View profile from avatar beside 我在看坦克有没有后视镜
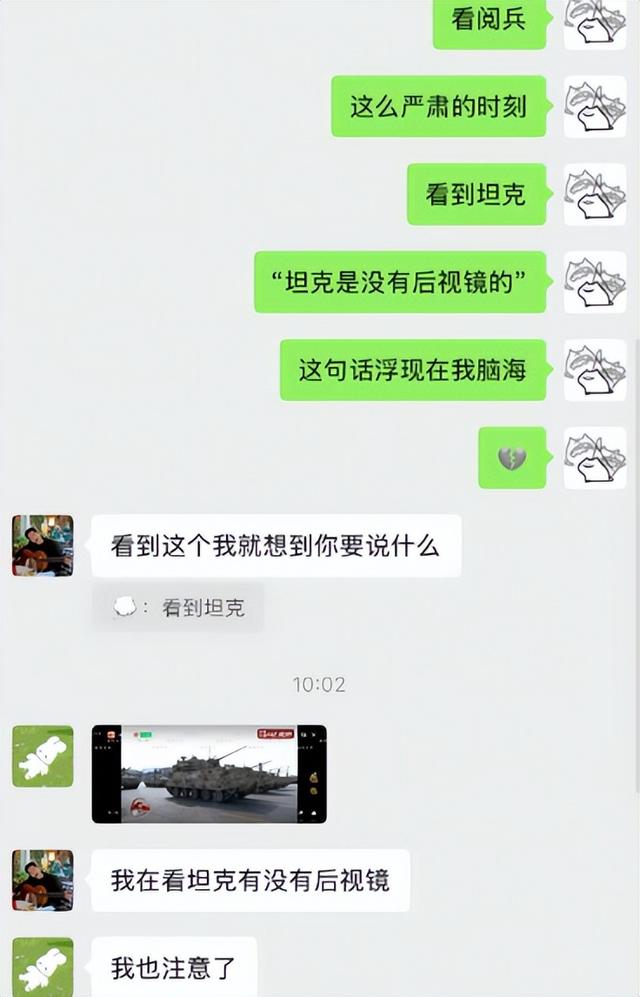Image resolution: width=640 pixels, height=997 pixels. (42, 880)
